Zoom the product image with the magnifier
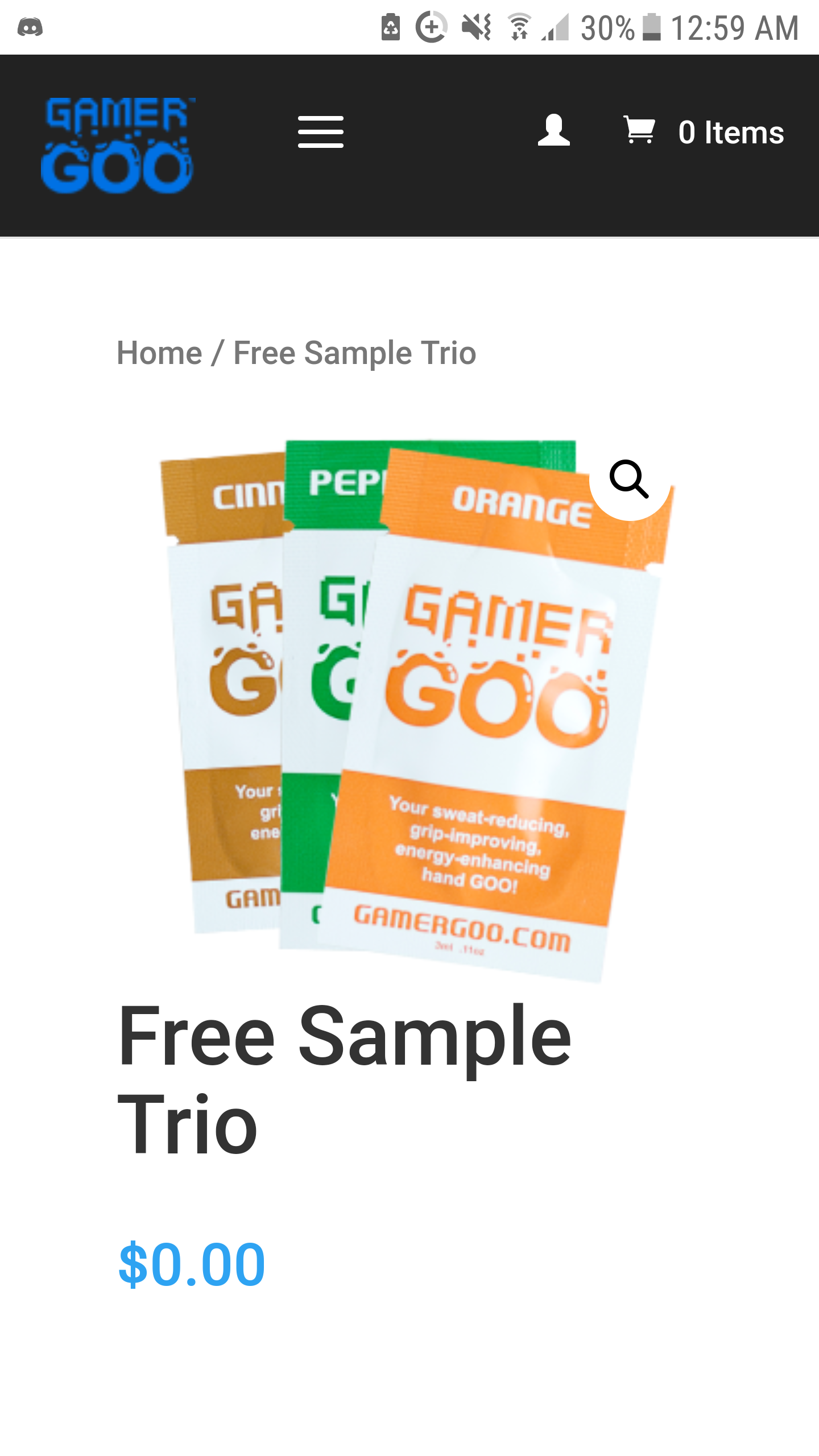The height and width of the screenshot is (1456, 819). (629, 479)
